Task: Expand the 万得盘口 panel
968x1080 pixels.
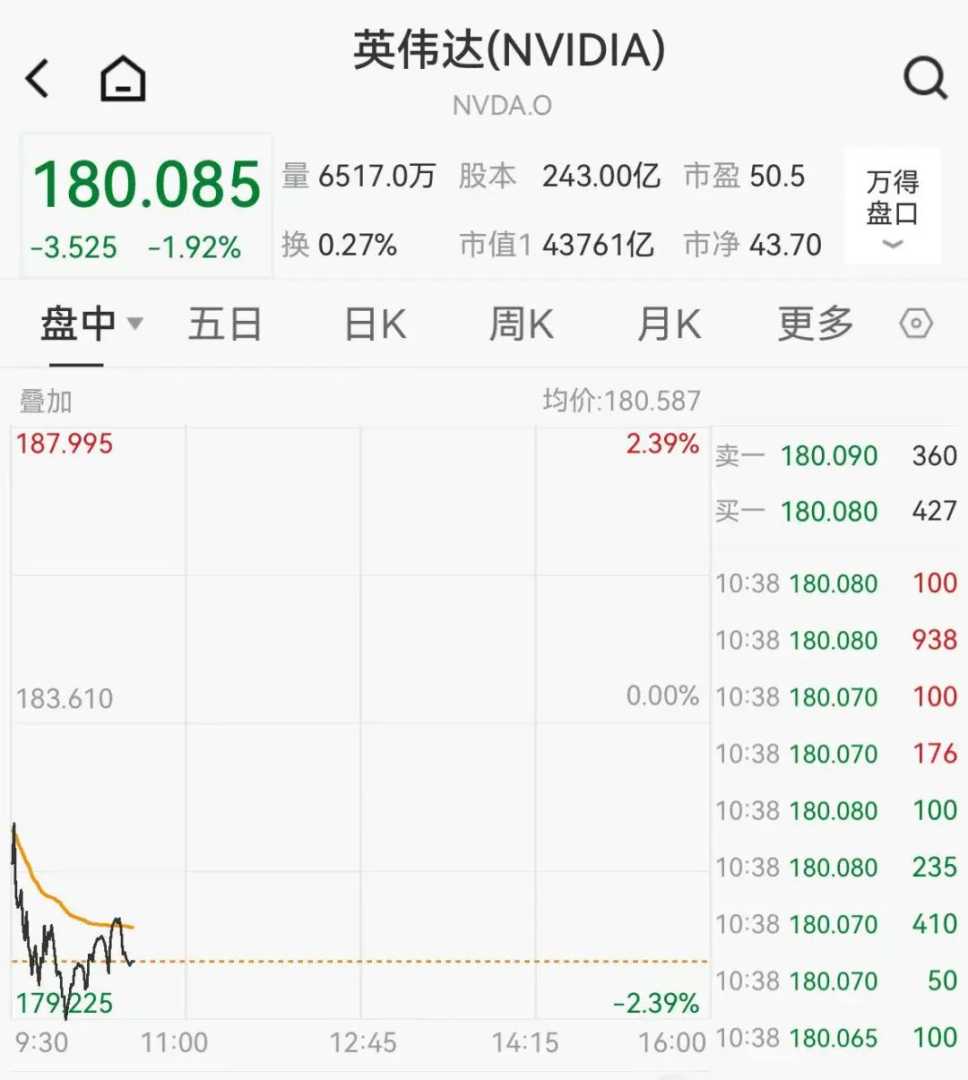Action: click(892, 207)
